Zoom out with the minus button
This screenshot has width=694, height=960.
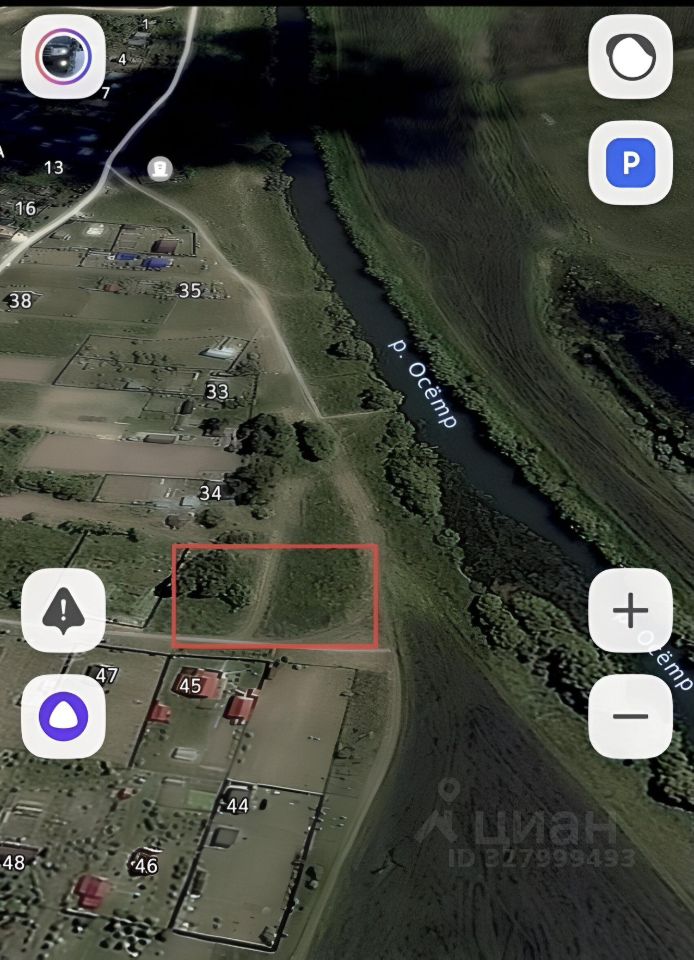point(630,716)
